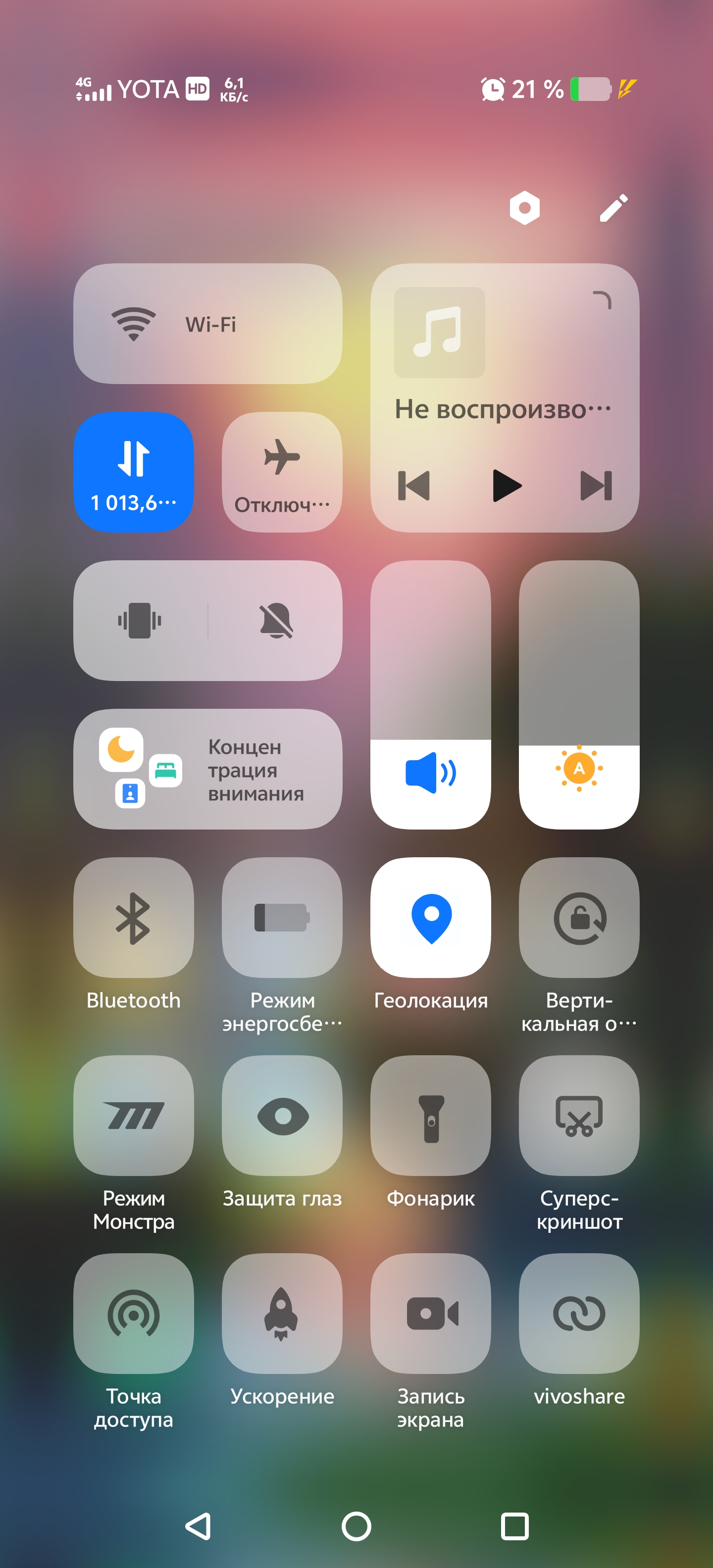The height and width of the screenshot is (1568, 713).
Task: Activate silent mode with the crossed bell
Action: pyautogui.click(x=276, y=620)
